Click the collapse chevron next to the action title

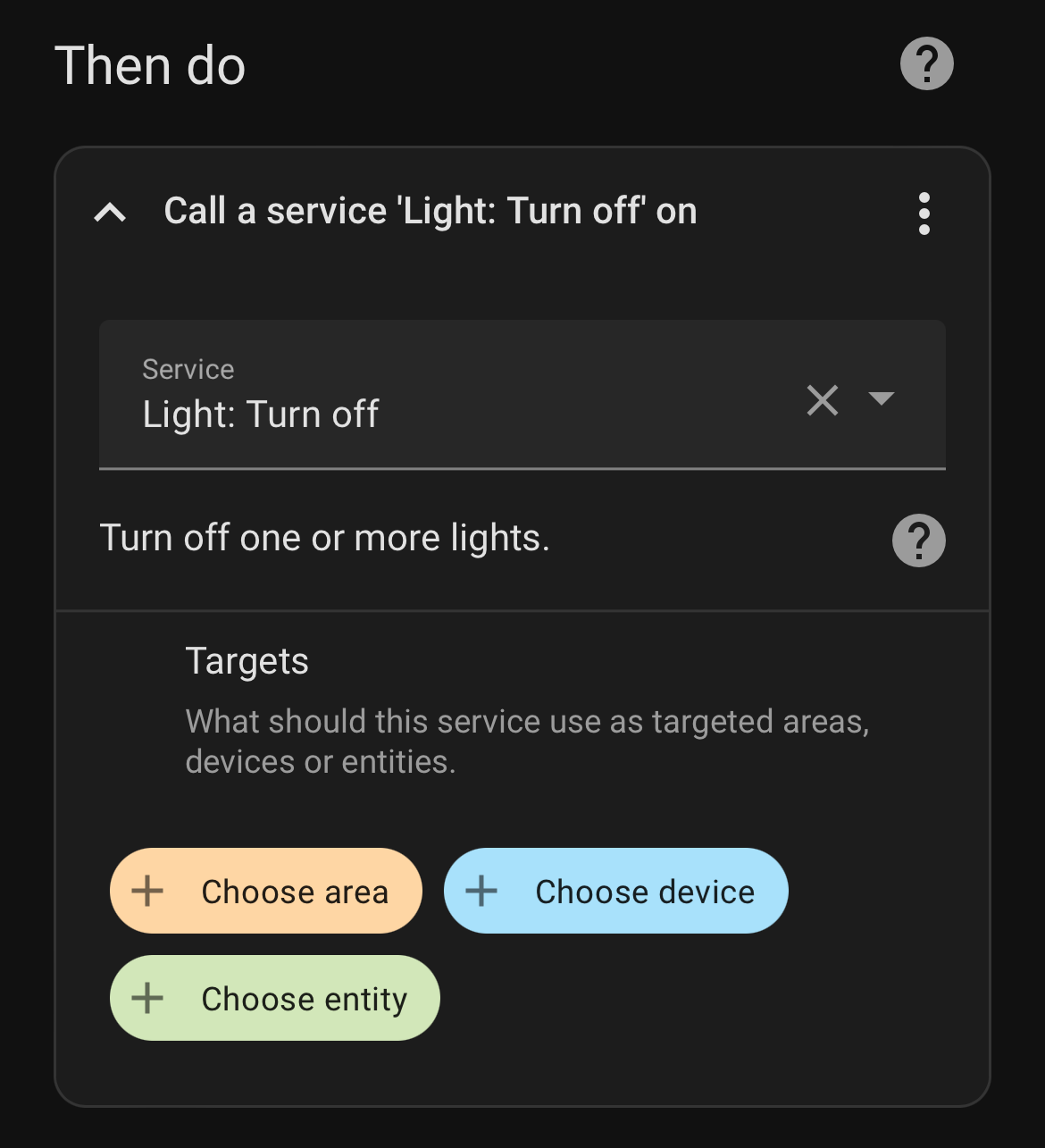pyautogui.click(x=109, y=213)
